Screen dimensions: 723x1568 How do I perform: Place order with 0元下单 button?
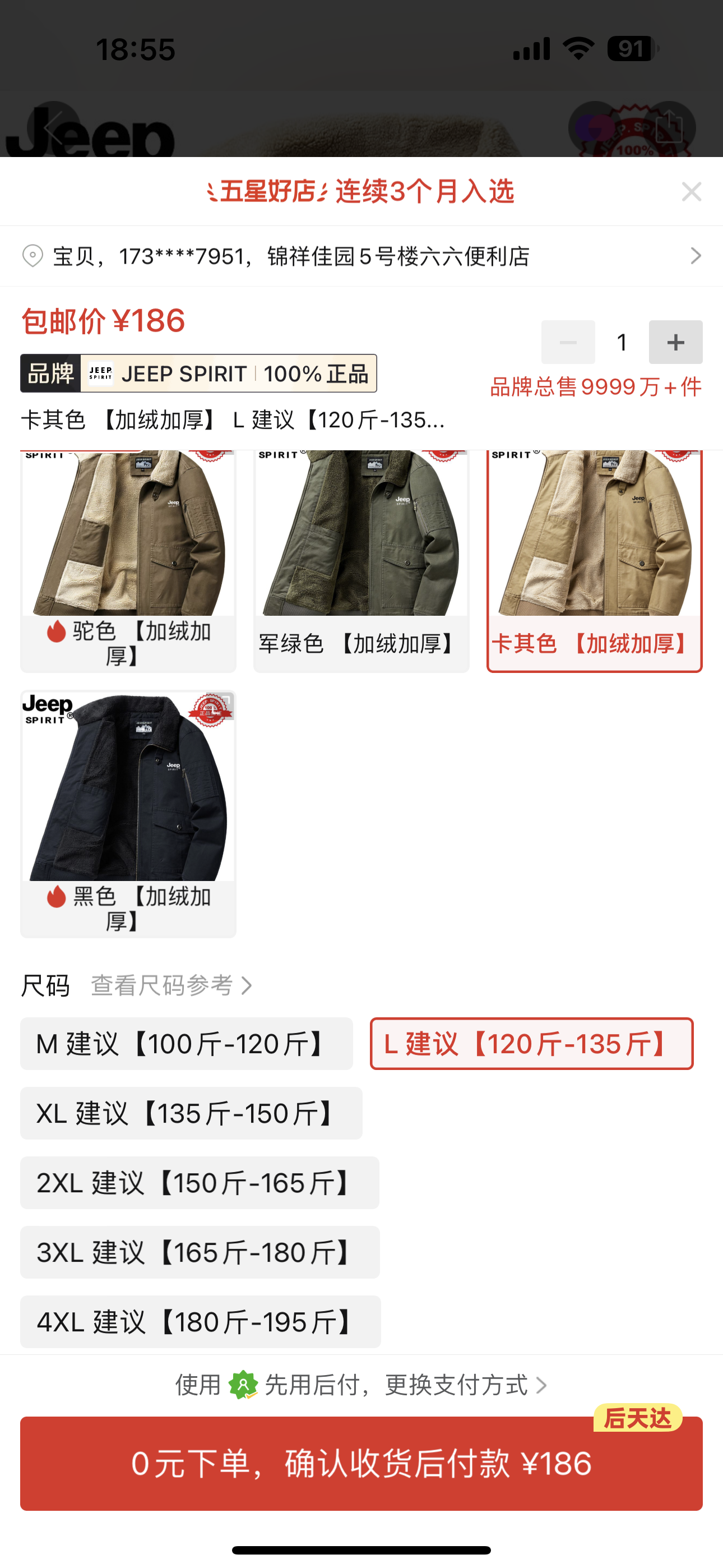click(x=361, y=1463)
